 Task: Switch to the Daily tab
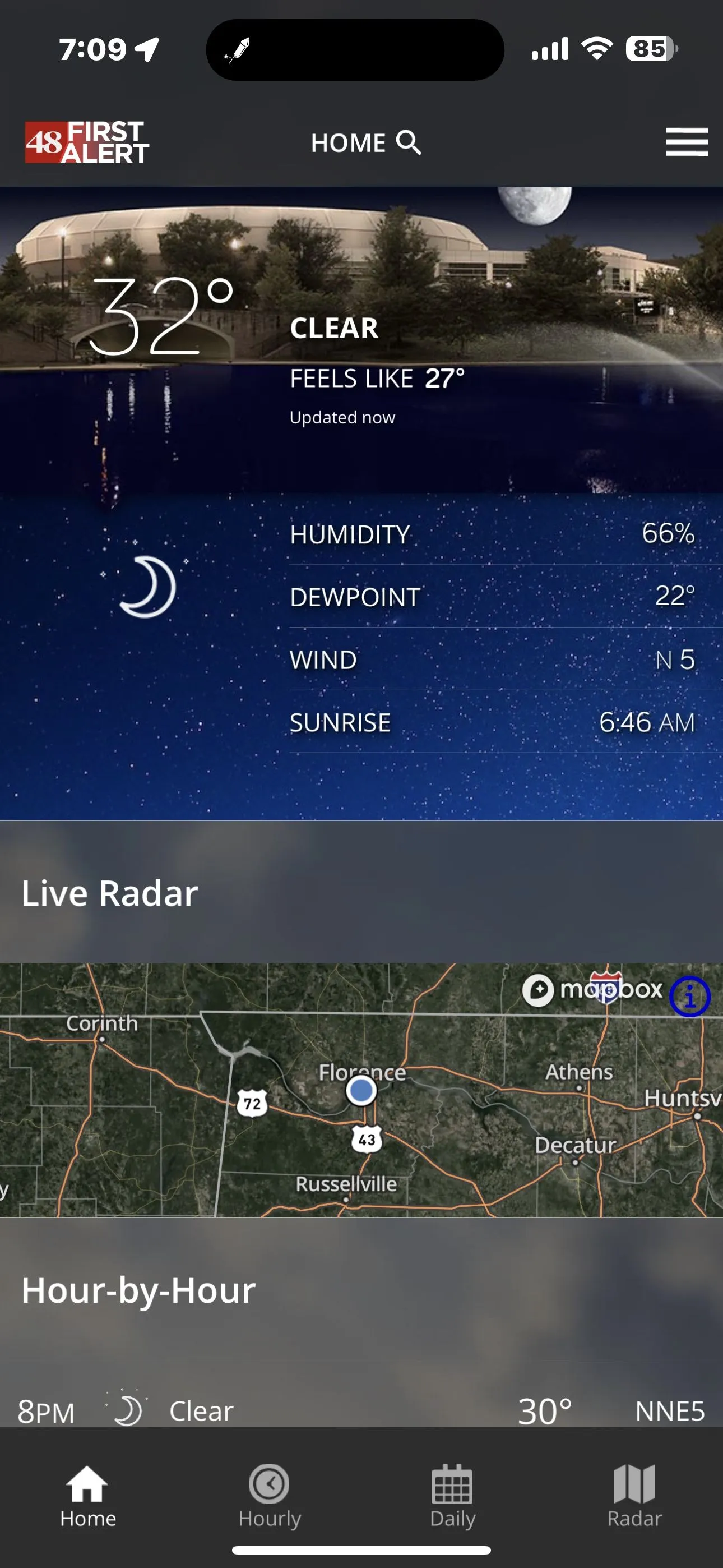pyautogui.click(x=452, y=1495)
